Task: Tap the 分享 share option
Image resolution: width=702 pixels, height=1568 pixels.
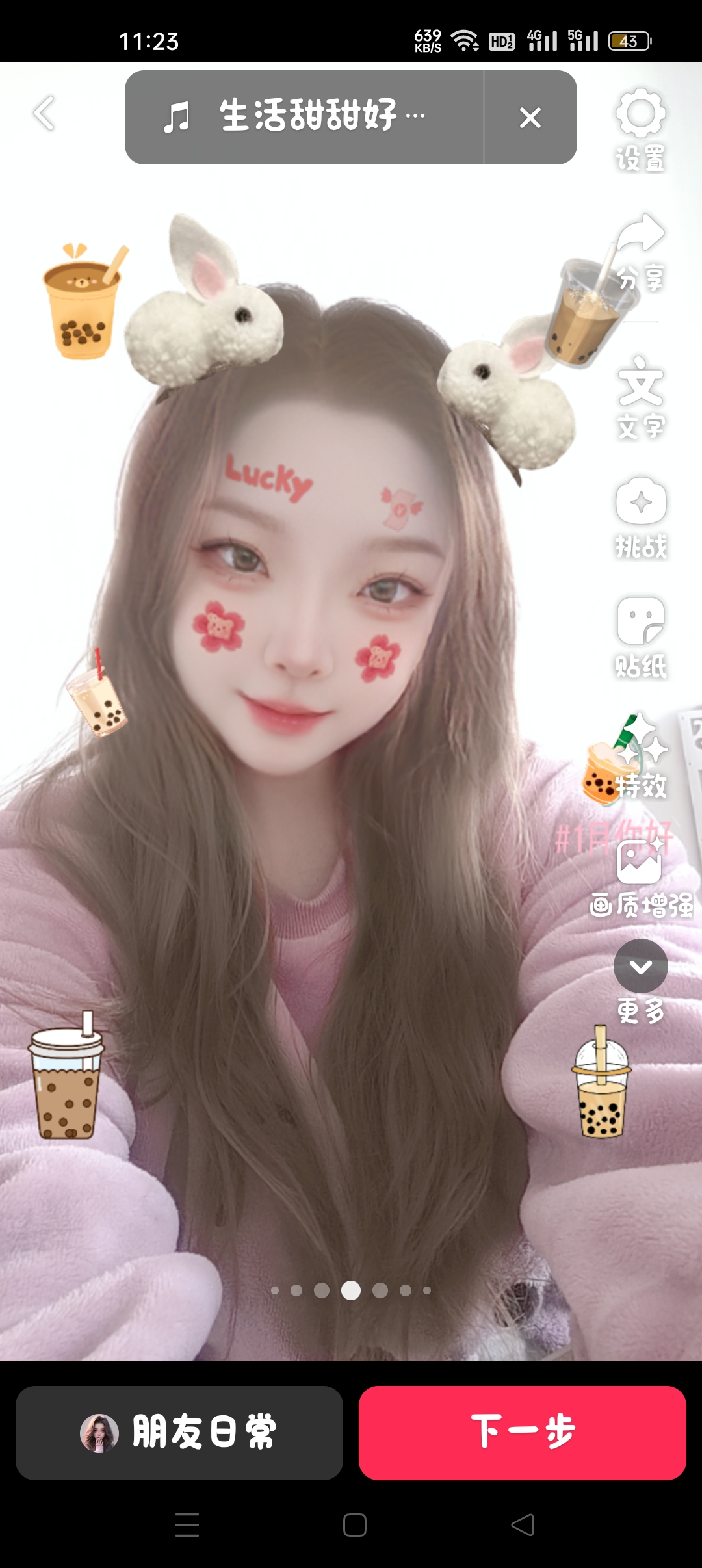Action: point(641,253)
